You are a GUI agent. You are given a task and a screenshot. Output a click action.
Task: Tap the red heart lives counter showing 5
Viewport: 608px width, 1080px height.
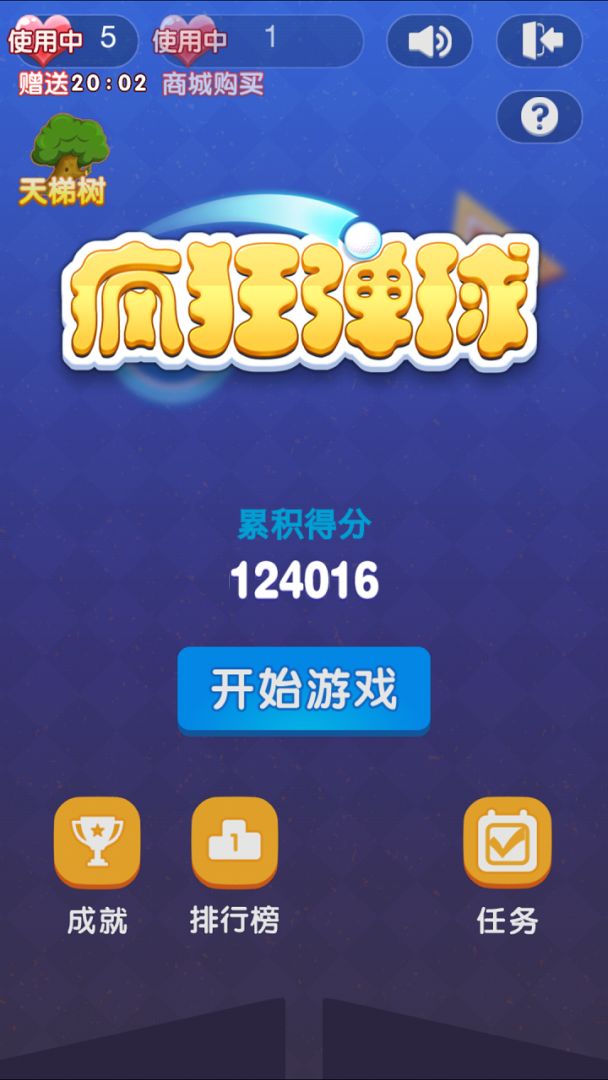pyautogui.click(x=72, y=41)
